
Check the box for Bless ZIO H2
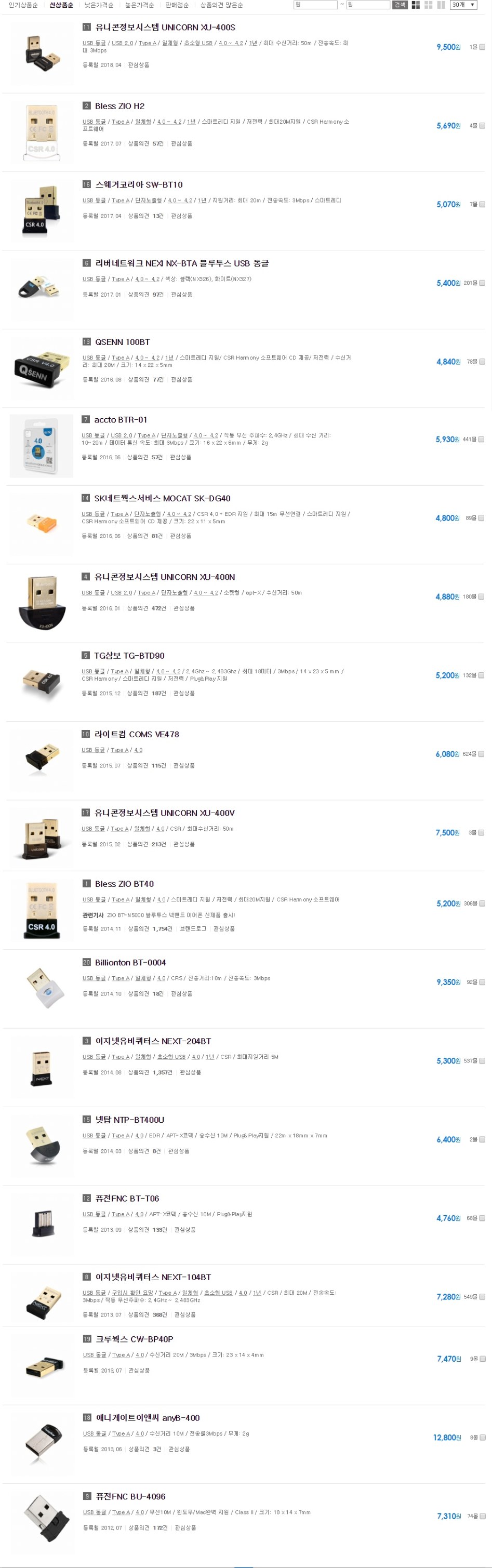[x=482, y=126]
